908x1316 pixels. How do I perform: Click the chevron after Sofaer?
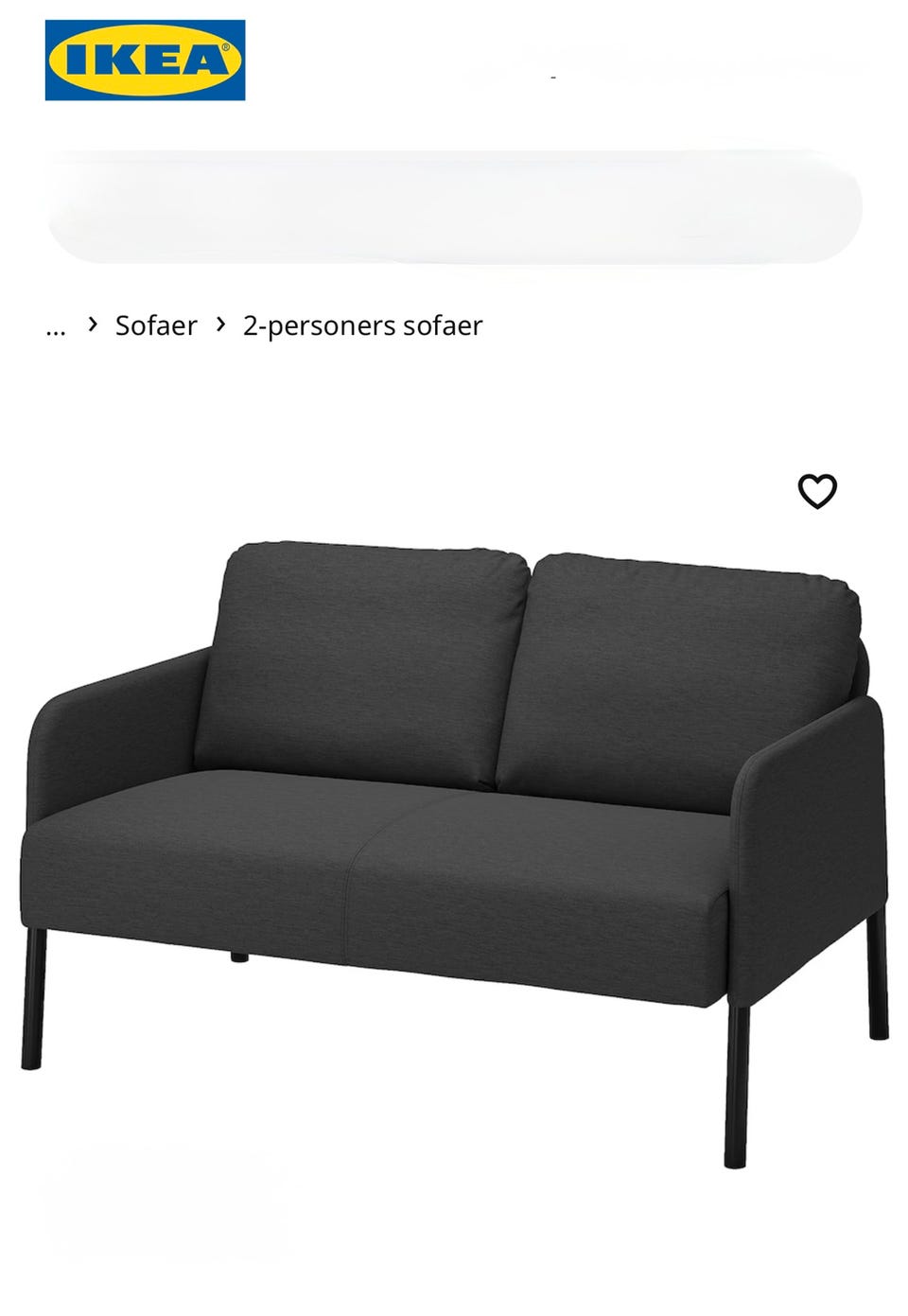click(219, 326)
